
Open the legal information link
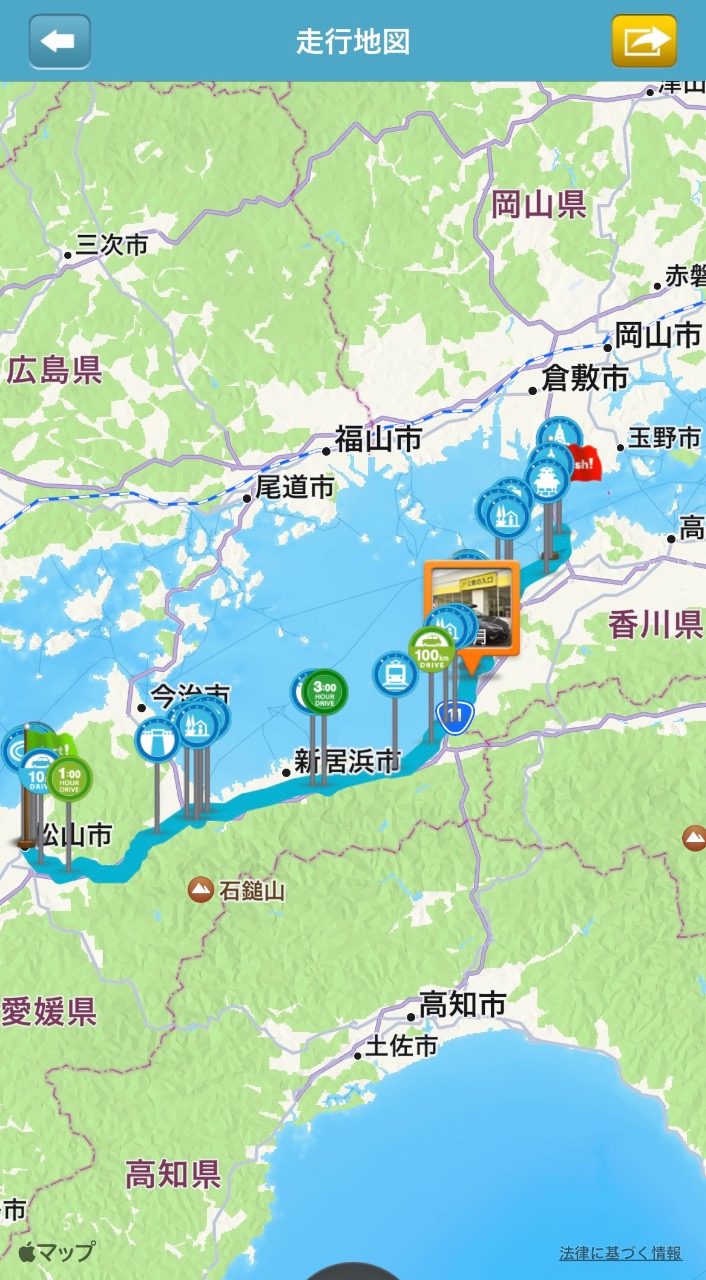[620, 1253]
